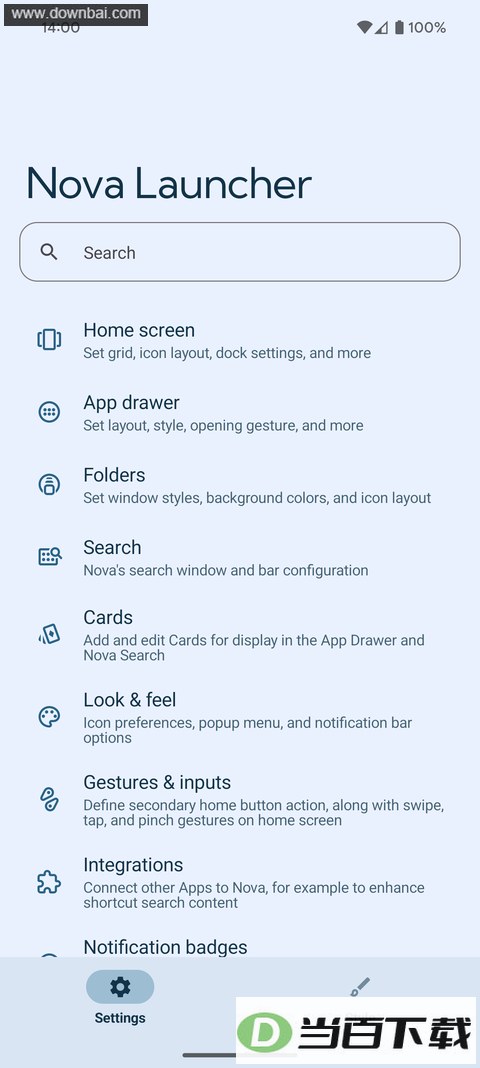Select the Settings tab in bottom bar
The image size is (480, 1068).
[x=120, y=997]
